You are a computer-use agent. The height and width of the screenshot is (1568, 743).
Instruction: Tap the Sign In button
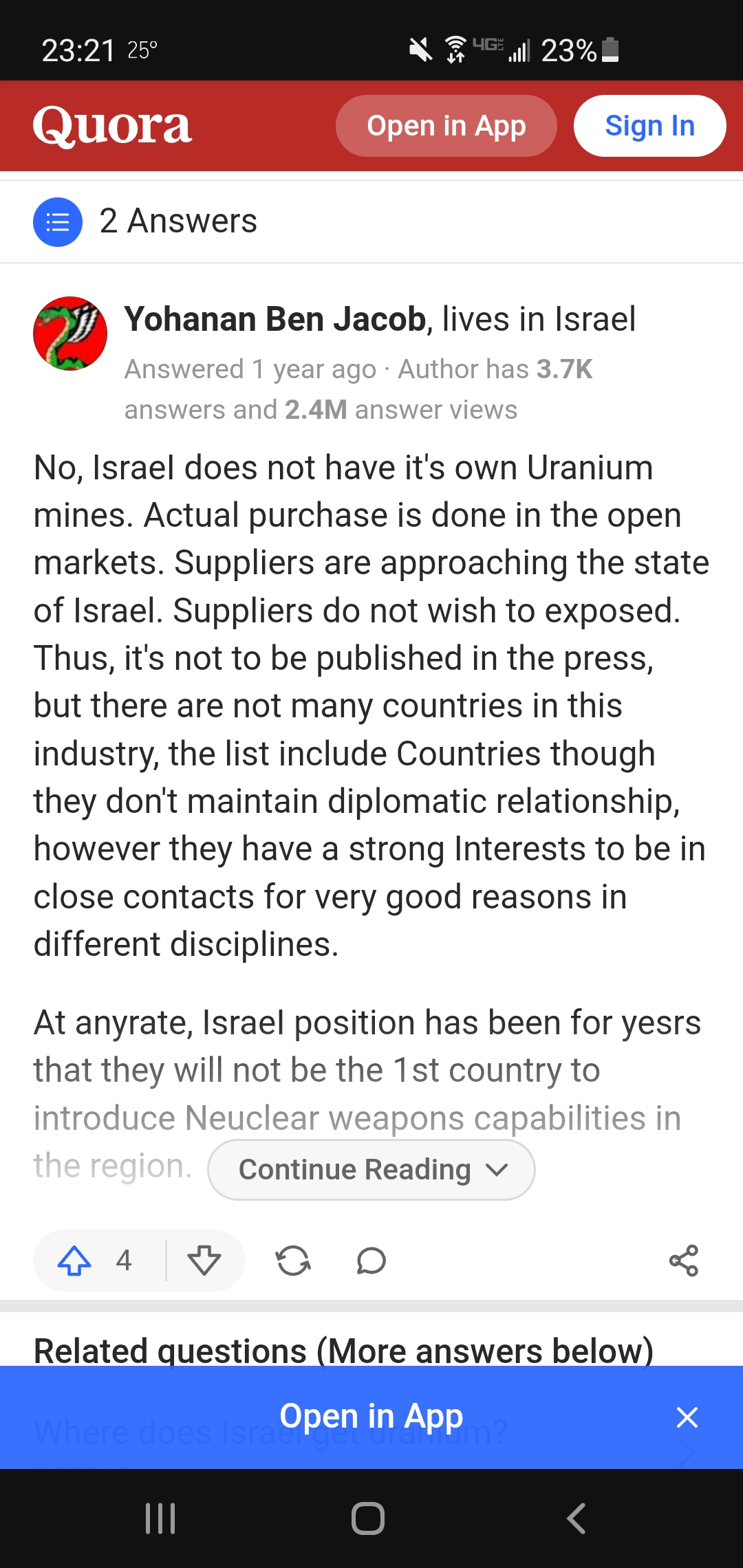coord(649,126)
